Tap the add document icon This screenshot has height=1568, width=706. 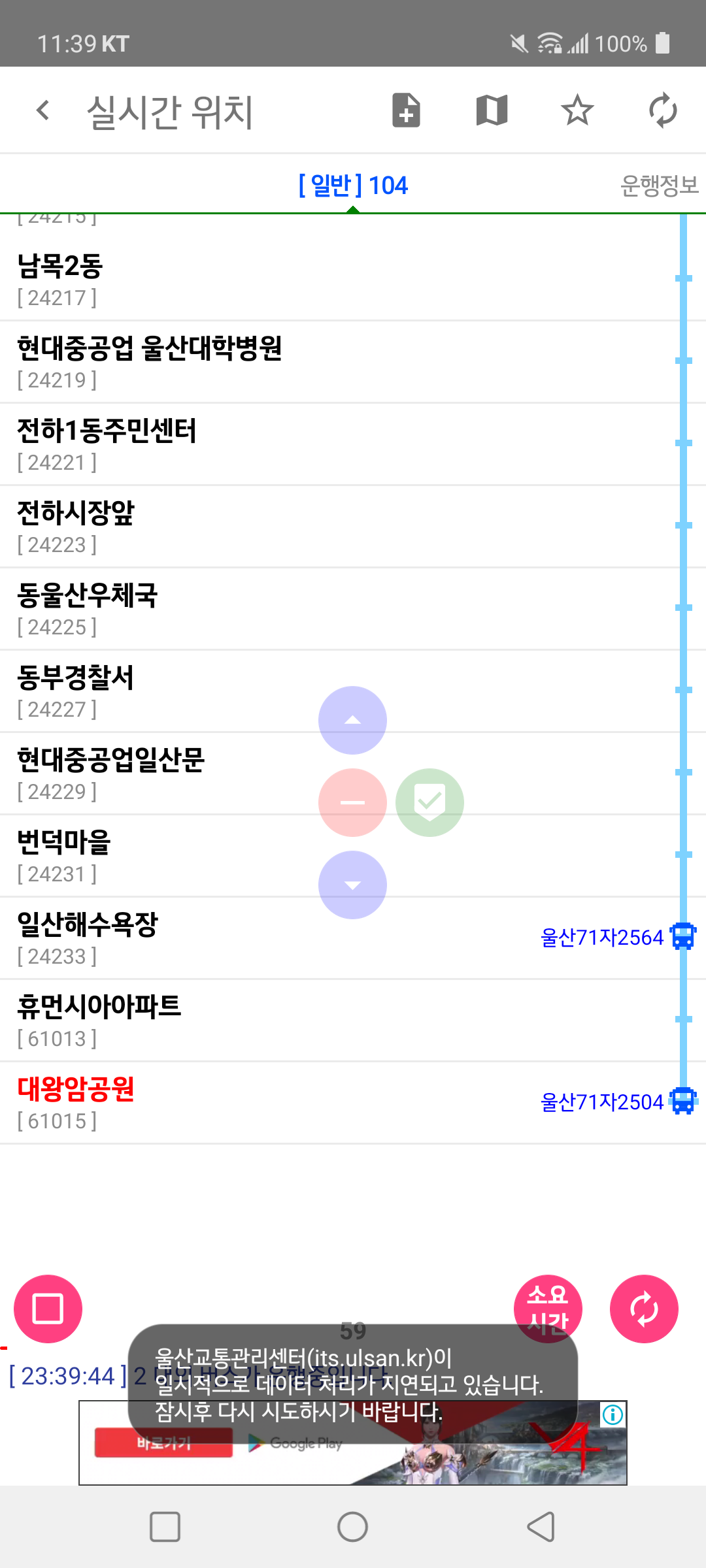[406, 110]
